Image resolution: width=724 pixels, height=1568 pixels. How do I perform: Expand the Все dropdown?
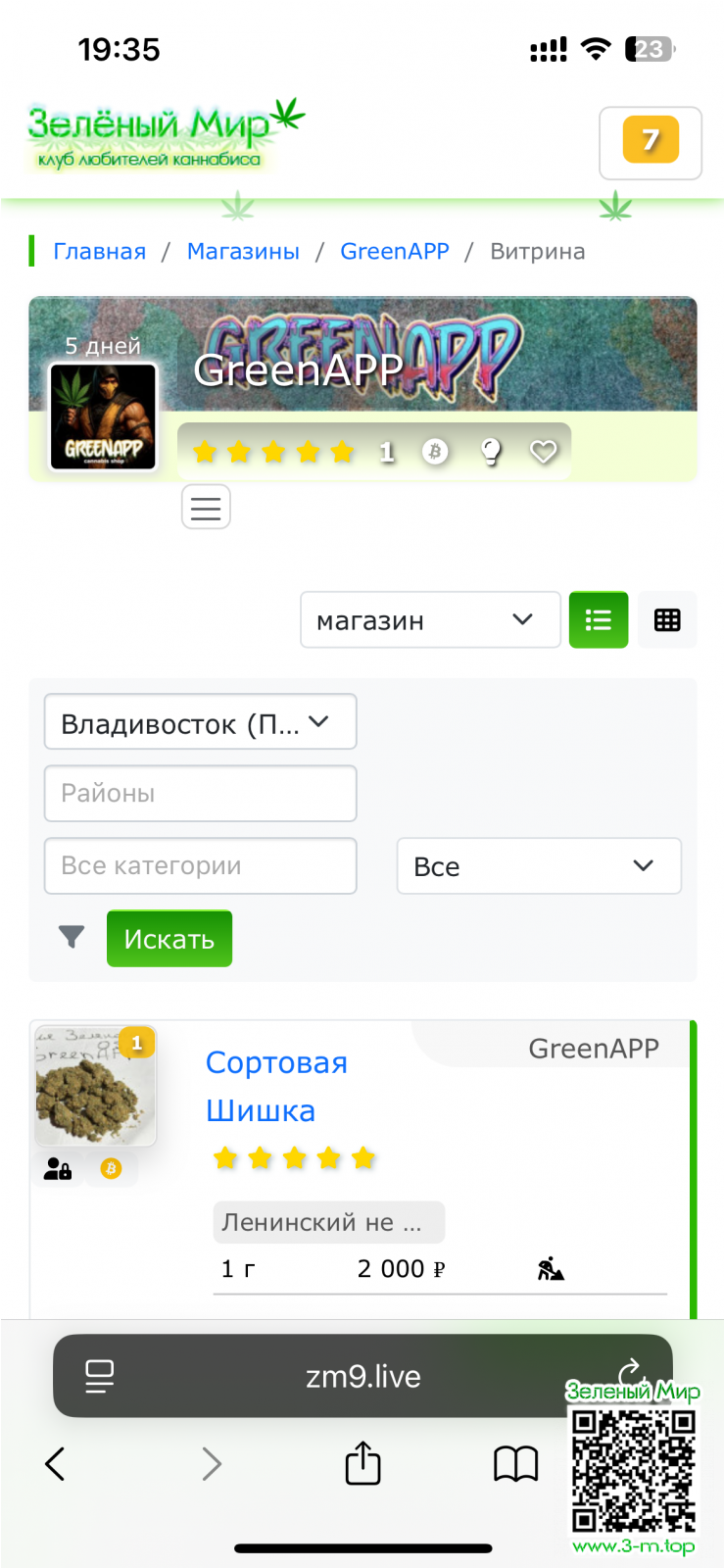(x=538, y=866)
